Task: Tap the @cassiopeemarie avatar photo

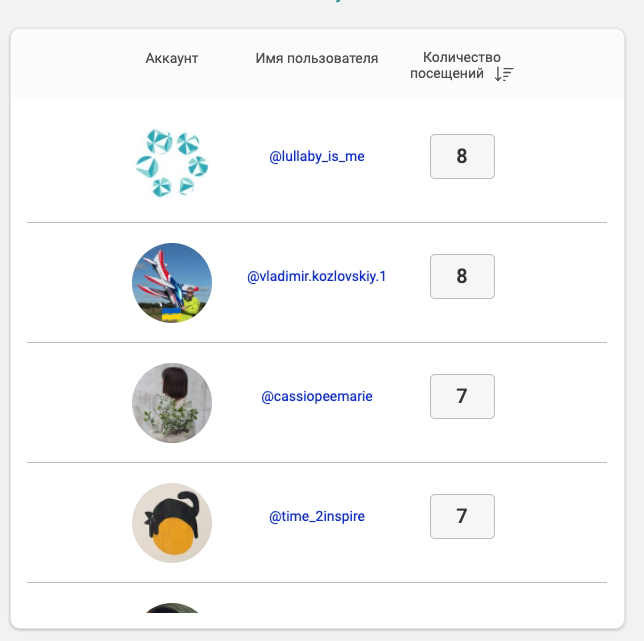Action: coord(172,403)
